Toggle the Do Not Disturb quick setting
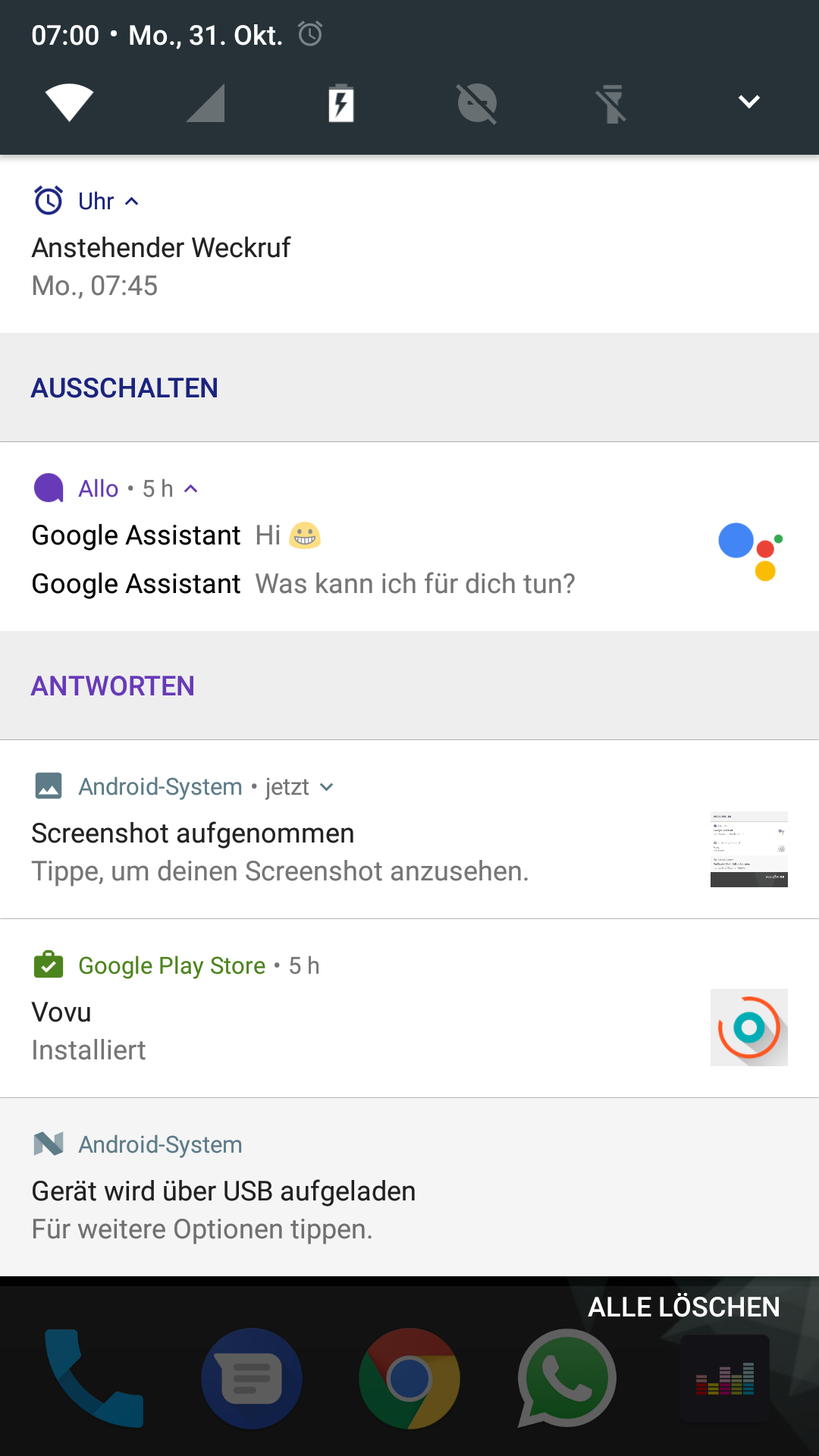819x1456 pixels. pyautogui.click(x=477, y=102)
